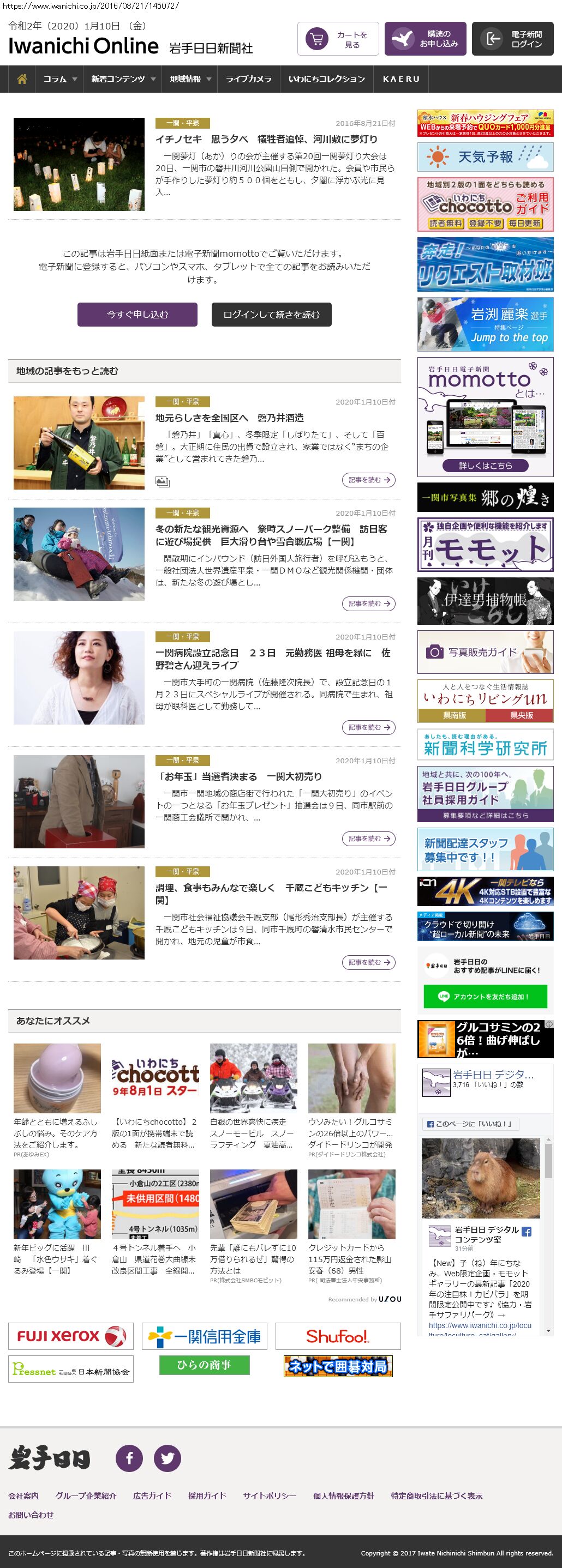Expand the 新着コンテンツ menu
This screenshot has height=1568, width=562.
coord(123,79)
